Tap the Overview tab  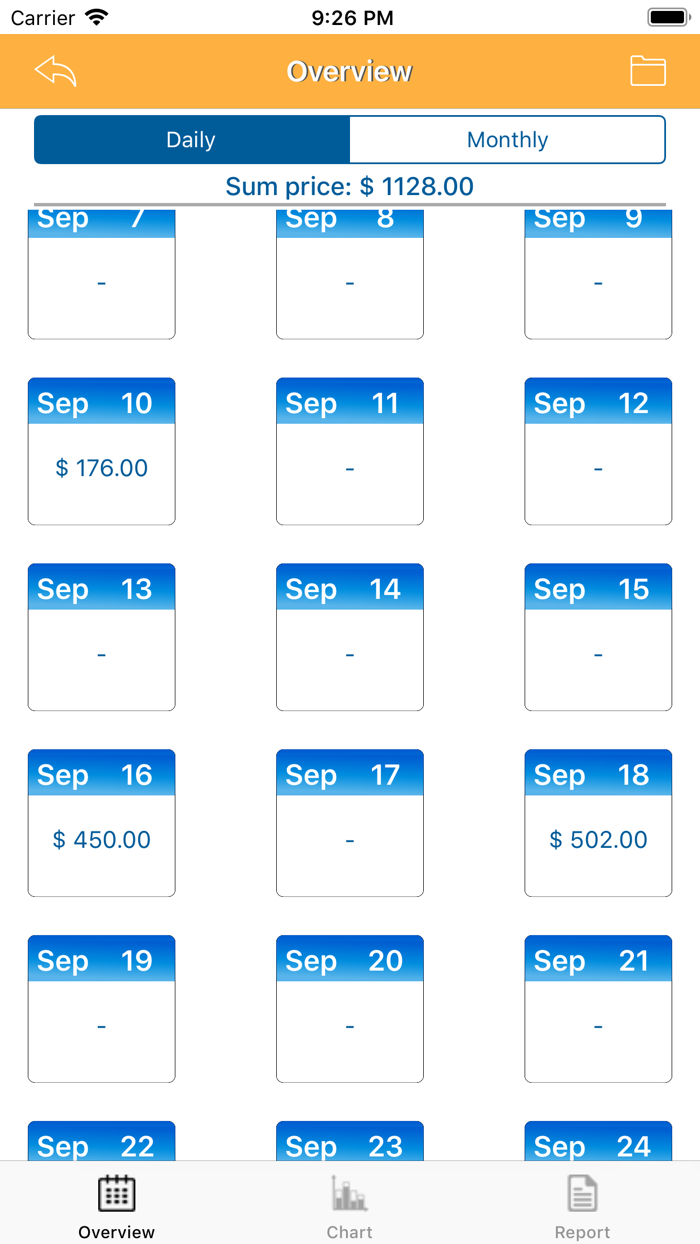click(117, 1205)
